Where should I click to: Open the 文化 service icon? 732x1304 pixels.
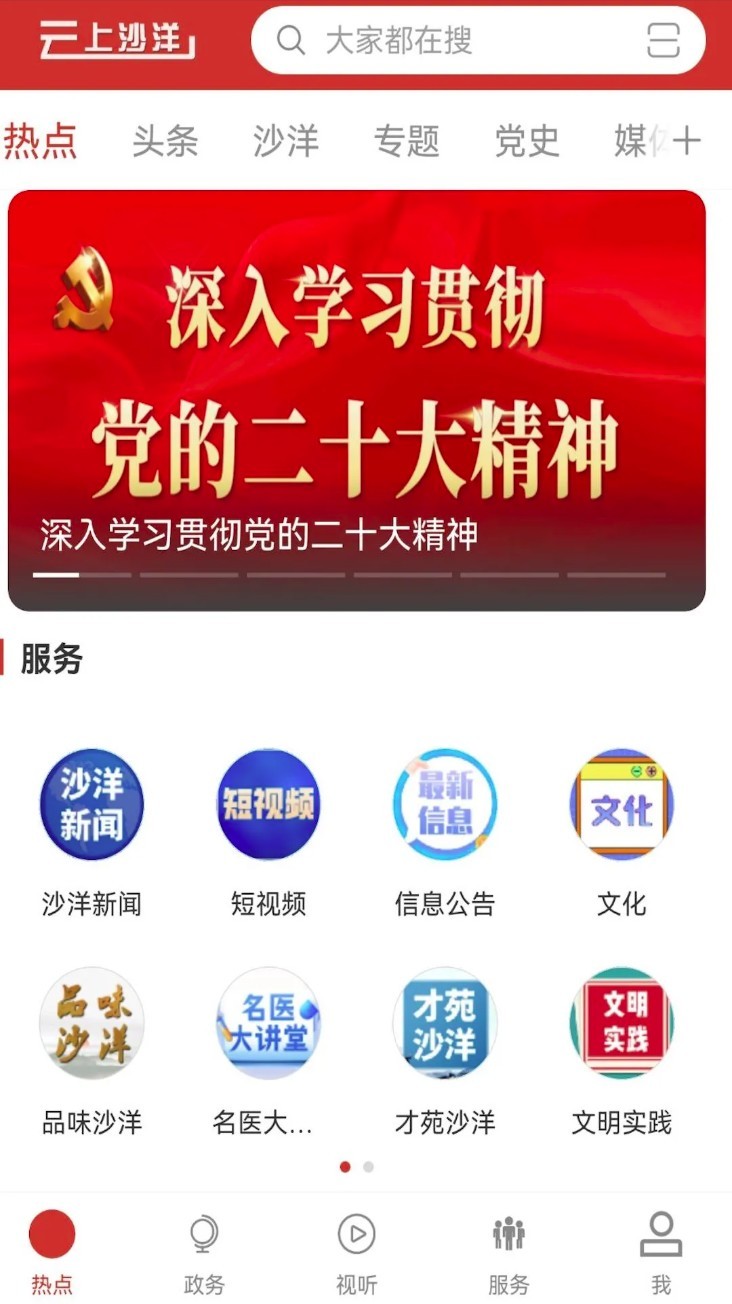[621, 805]
